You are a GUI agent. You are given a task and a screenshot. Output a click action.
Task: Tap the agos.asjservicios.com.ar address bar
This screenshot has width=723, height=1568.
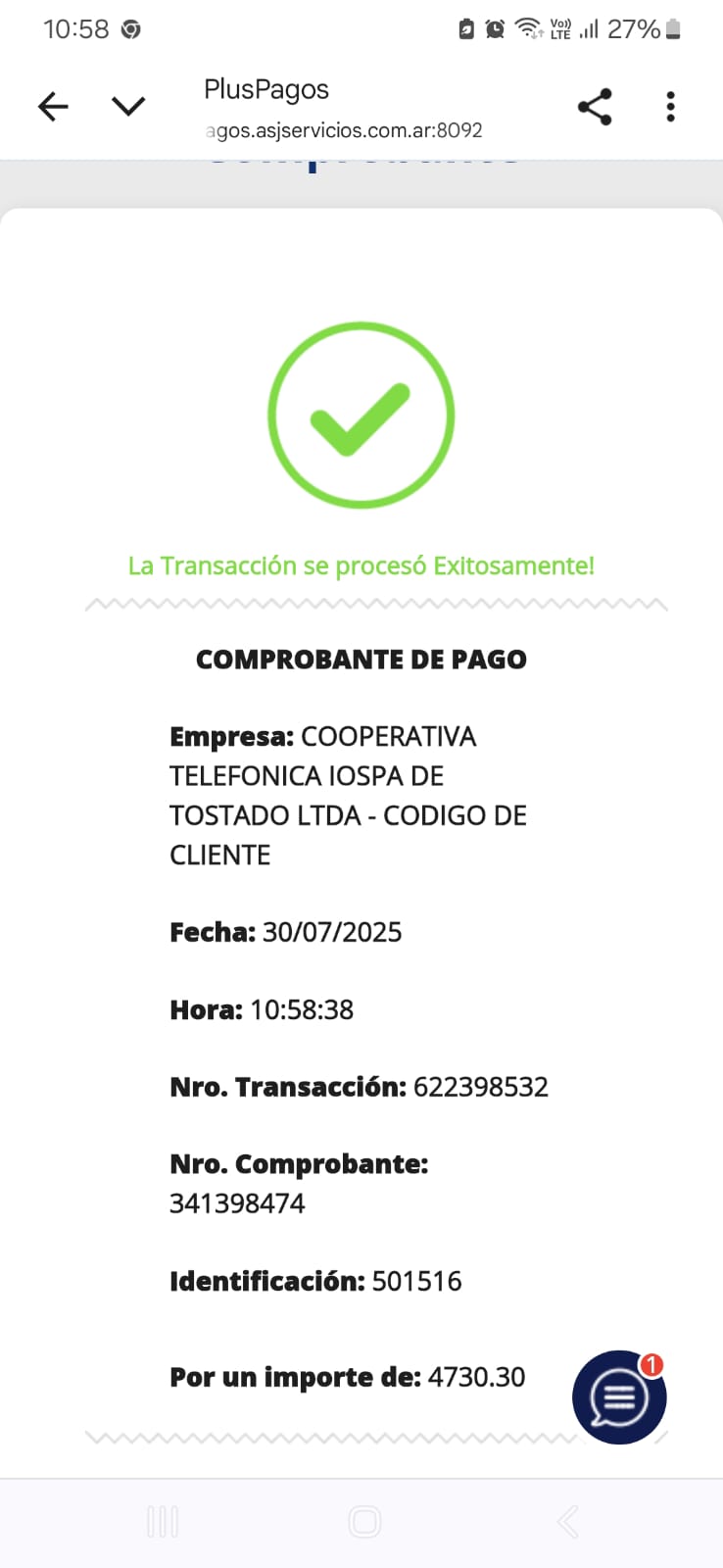pos(345,130)
